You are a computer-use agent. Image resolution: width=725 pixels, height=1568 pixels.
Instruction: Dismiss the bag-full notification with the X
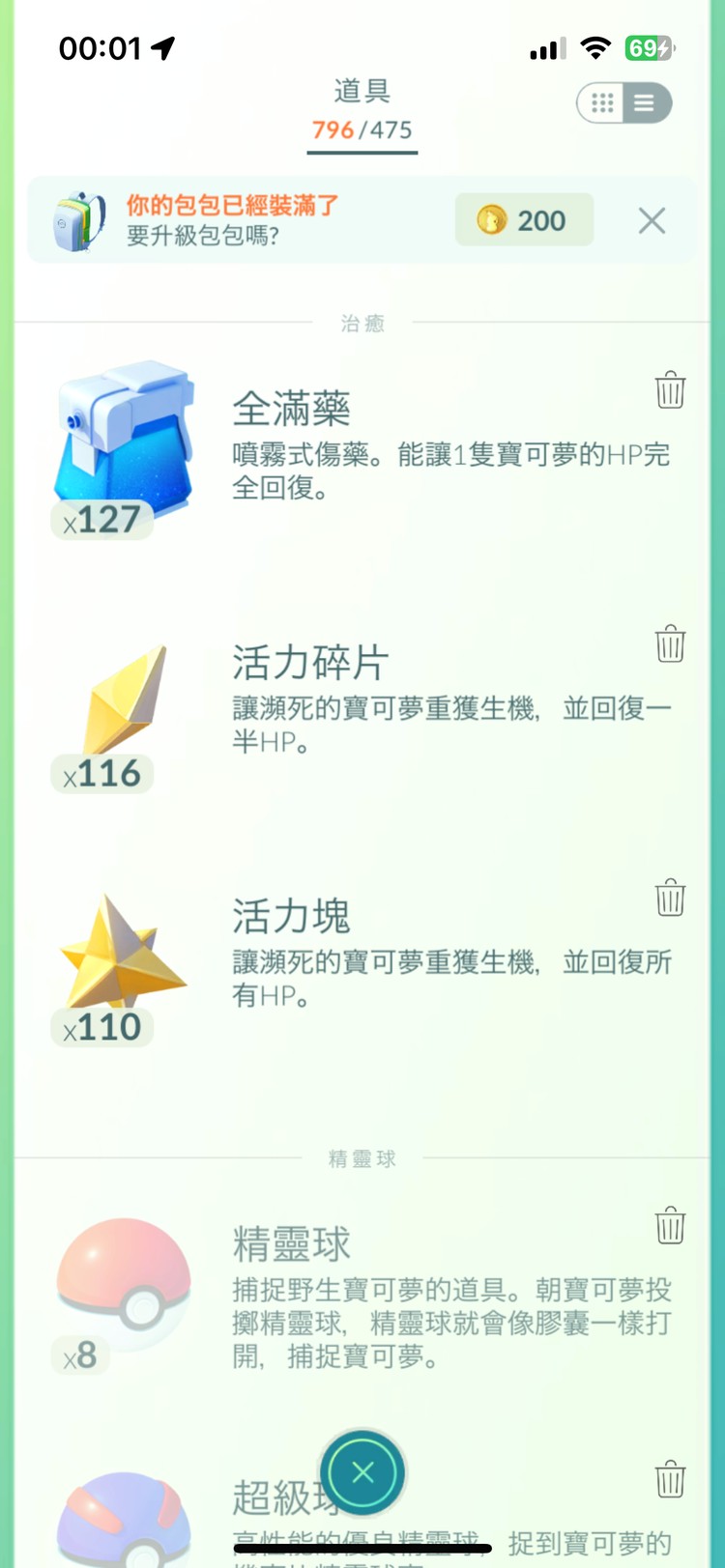[x=652, y=220]
